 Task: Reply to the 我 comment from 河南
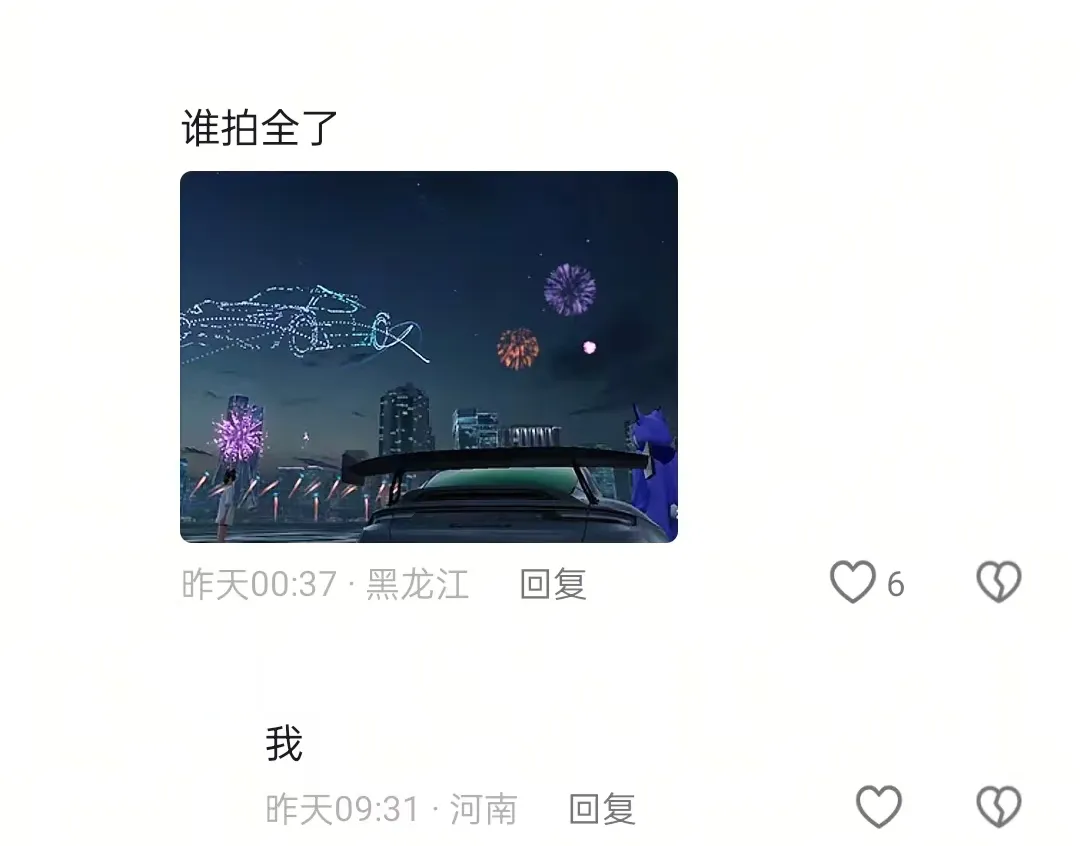tap(602, 808)
